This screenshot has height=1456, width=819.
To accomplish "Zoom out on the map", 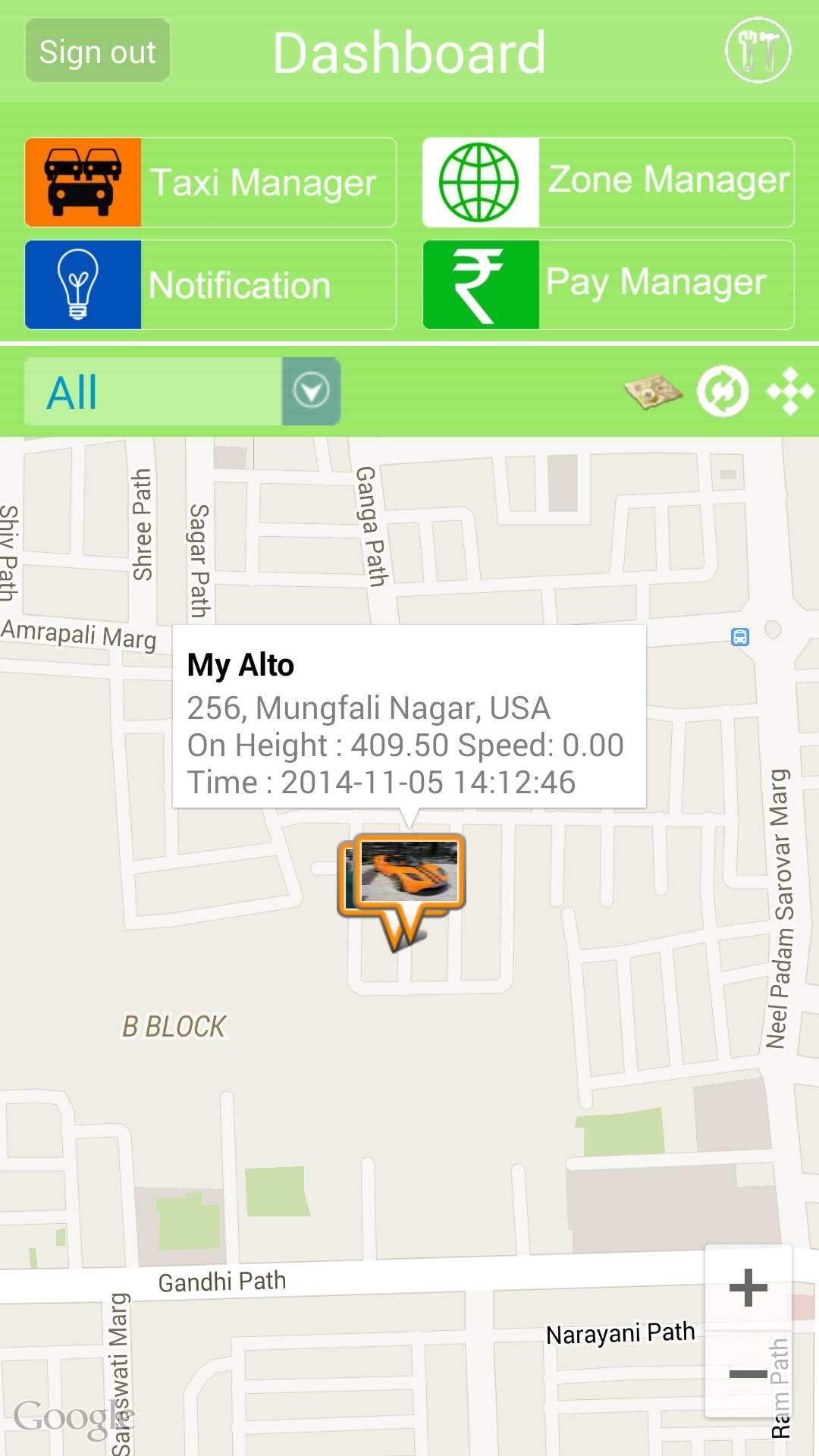I will tap(748, 1374).
